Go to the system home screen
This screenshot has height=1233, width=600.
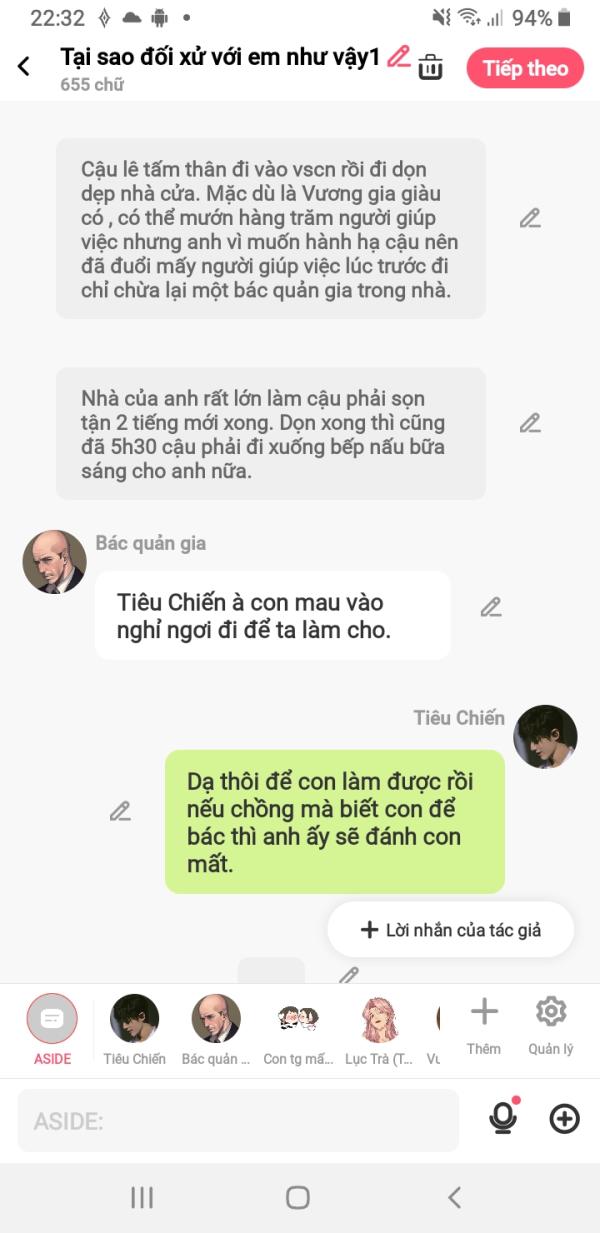(x=298, y=1197)
